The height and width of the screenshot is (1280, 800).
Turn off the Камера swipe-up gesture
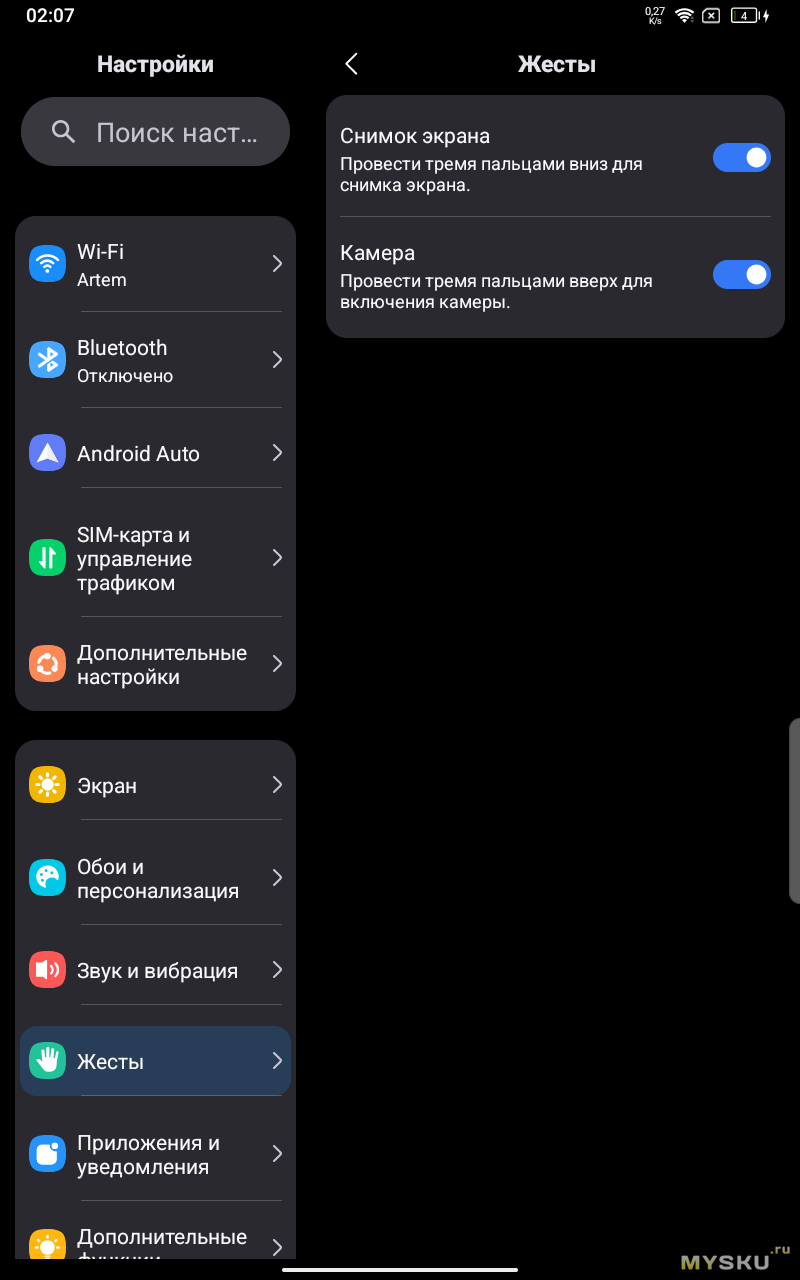[741, 275]
